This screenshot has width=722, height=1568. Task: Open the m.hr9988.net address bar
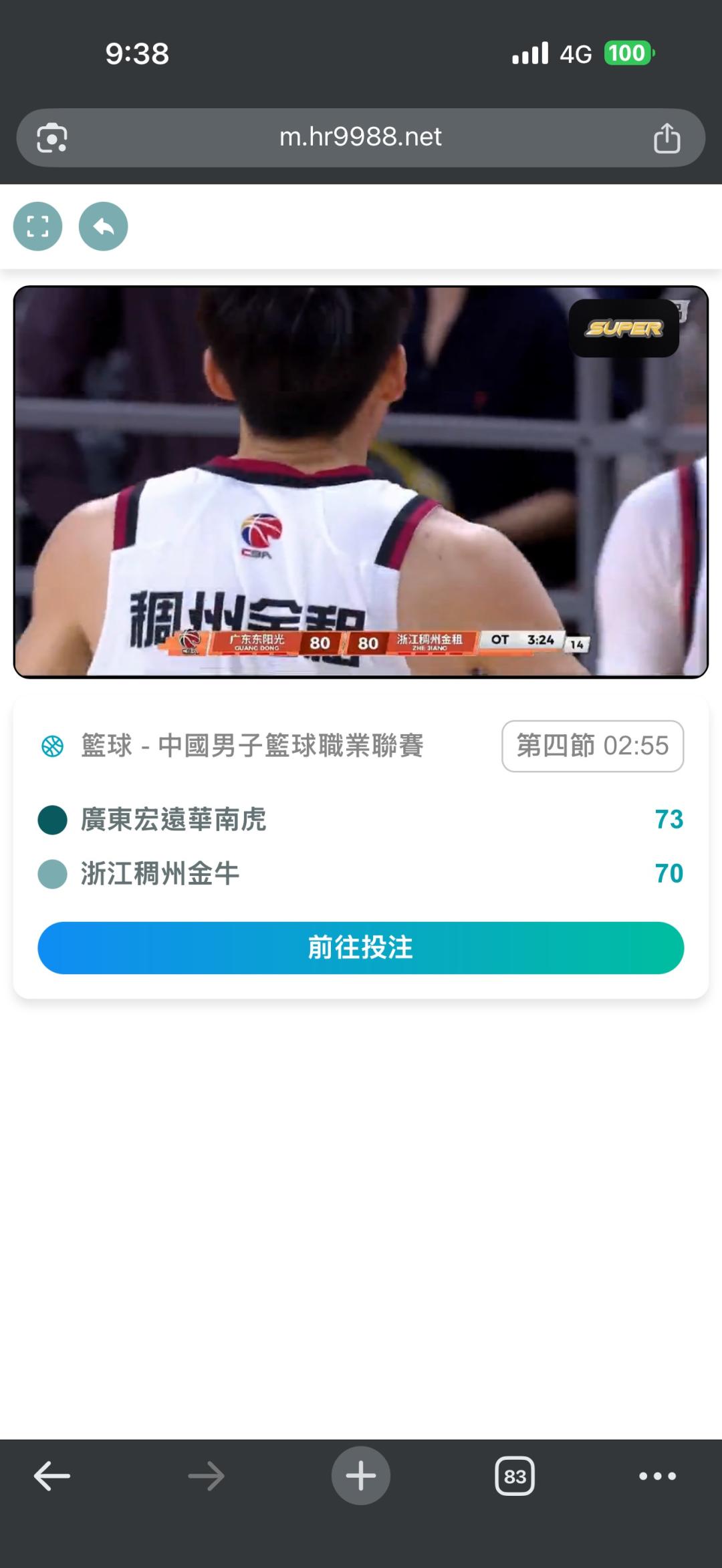[360, 137]
